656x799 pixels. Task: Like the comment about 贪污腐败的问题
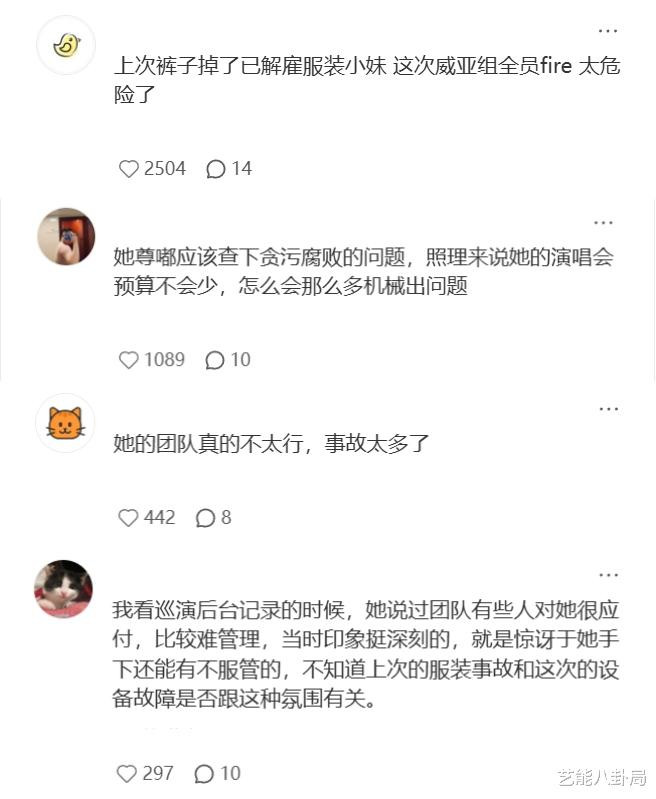pyautogui.click(x=129, y=360)
